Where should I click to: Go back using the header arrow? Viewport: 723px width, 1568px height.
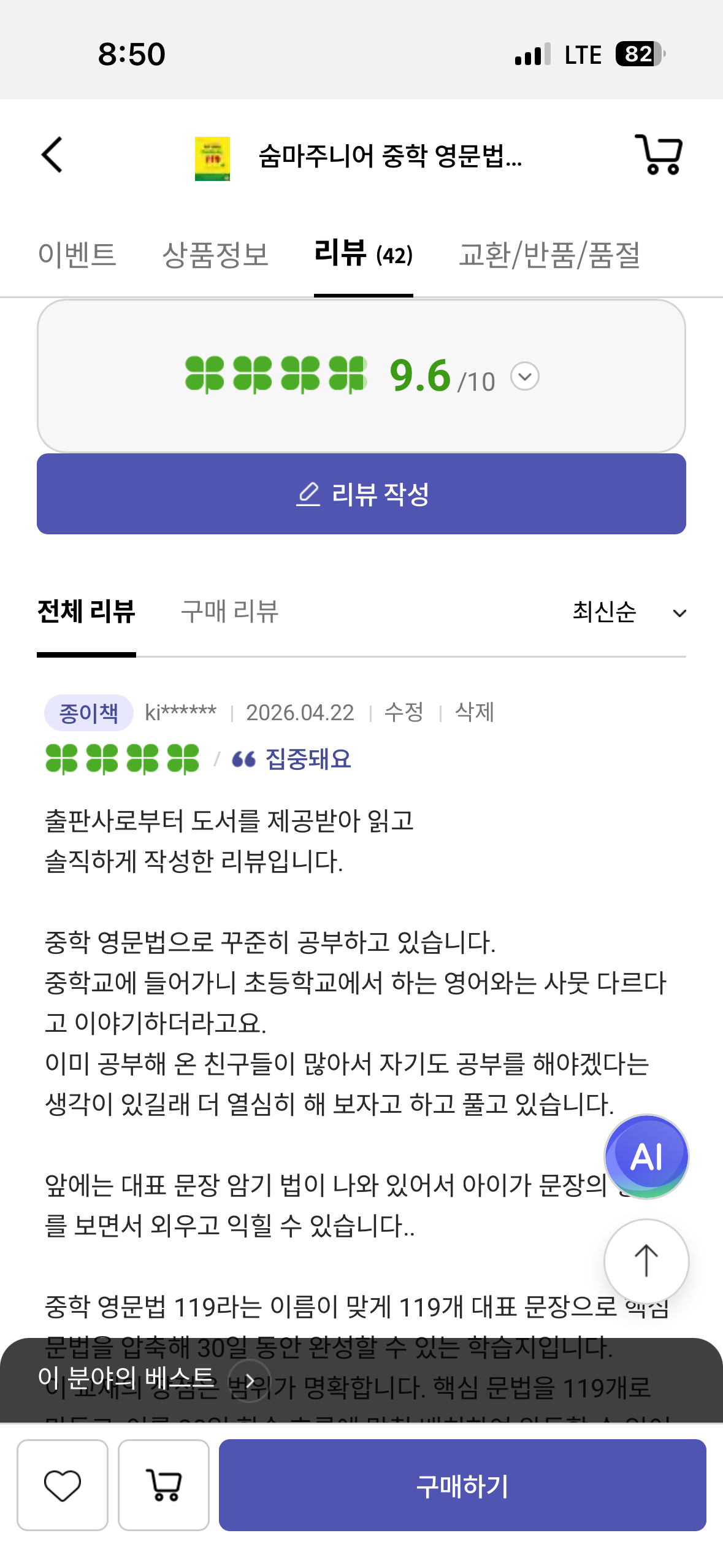[53, 155]
